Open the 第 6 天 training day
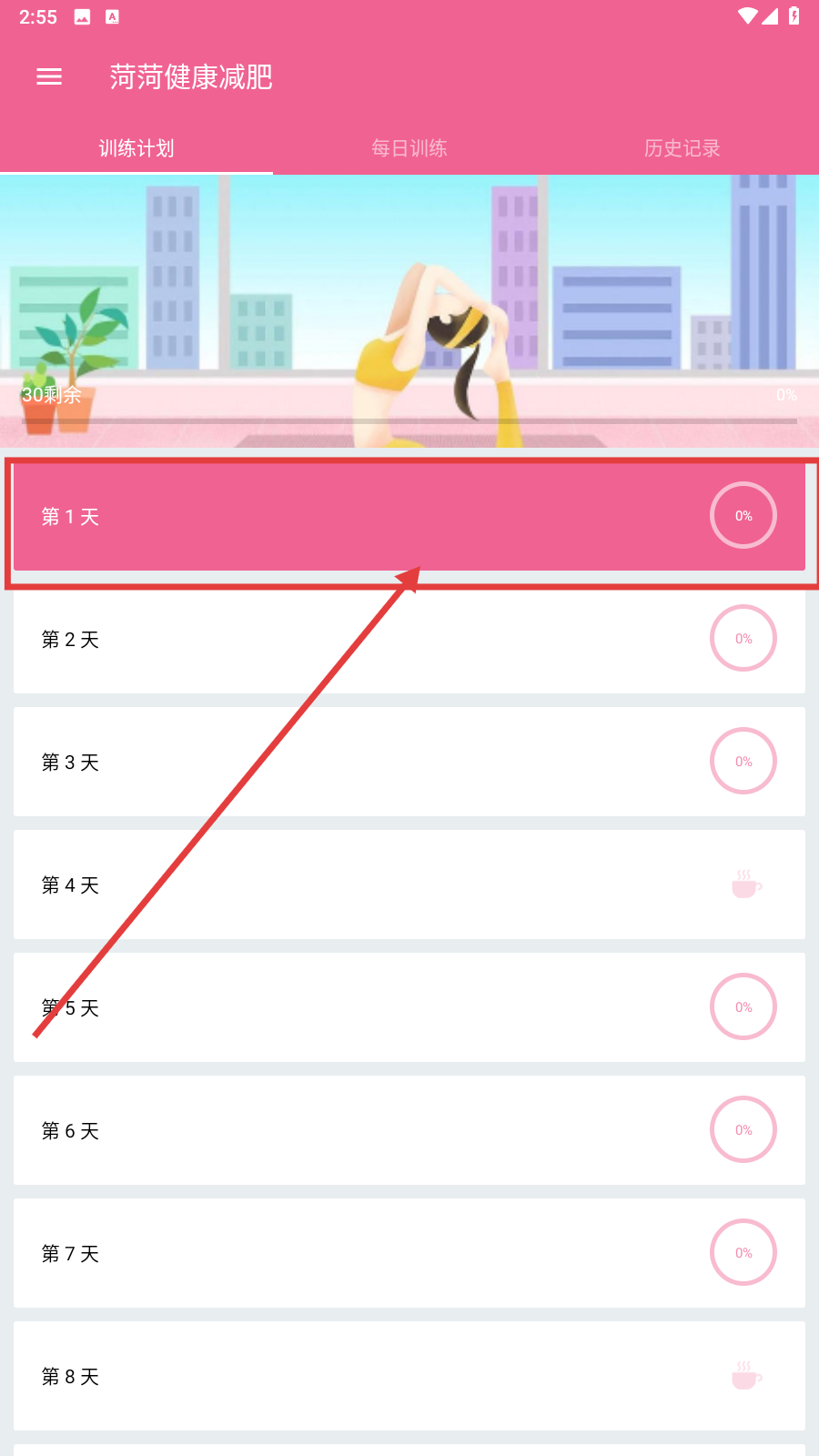Viewport: 819px width, 1456px height. (409, 1130)
